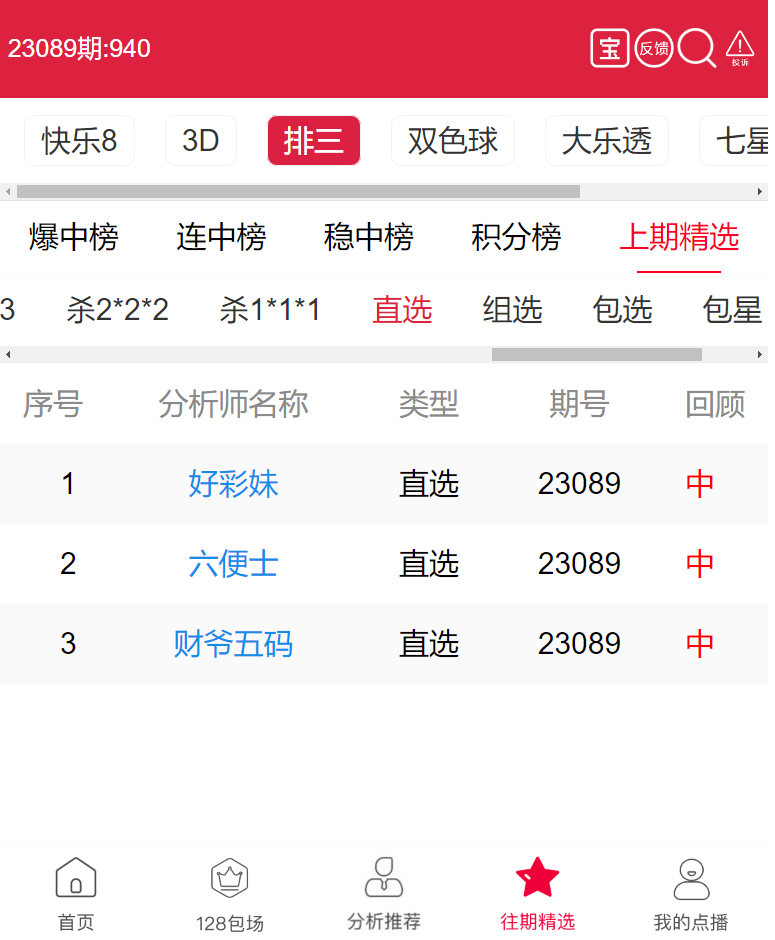Open the 投诉 complaint warning icon
This screenshot has width=775, height=940.
click(740, 48)
